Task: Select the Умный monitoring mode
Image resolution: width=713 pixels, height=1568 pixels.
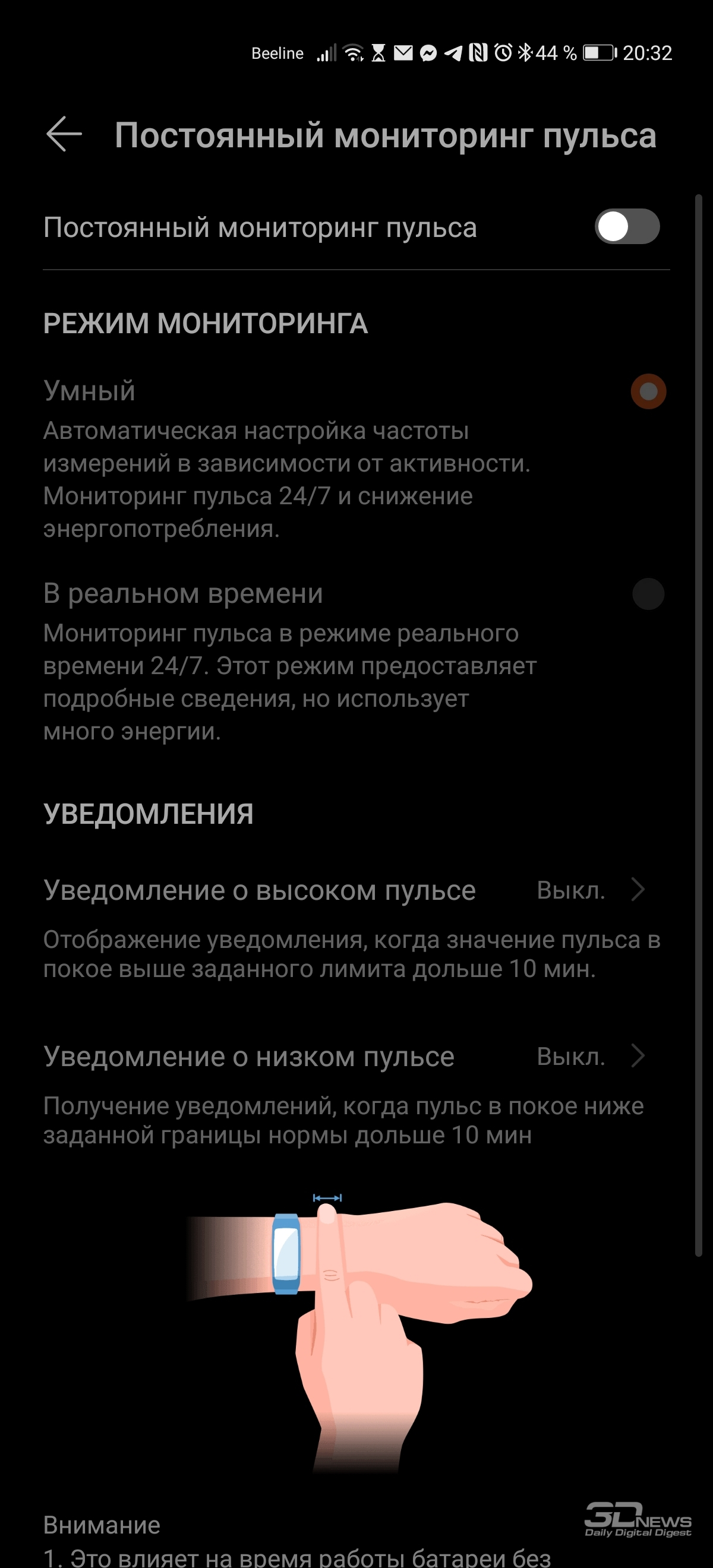Action: tap(648, 391)
